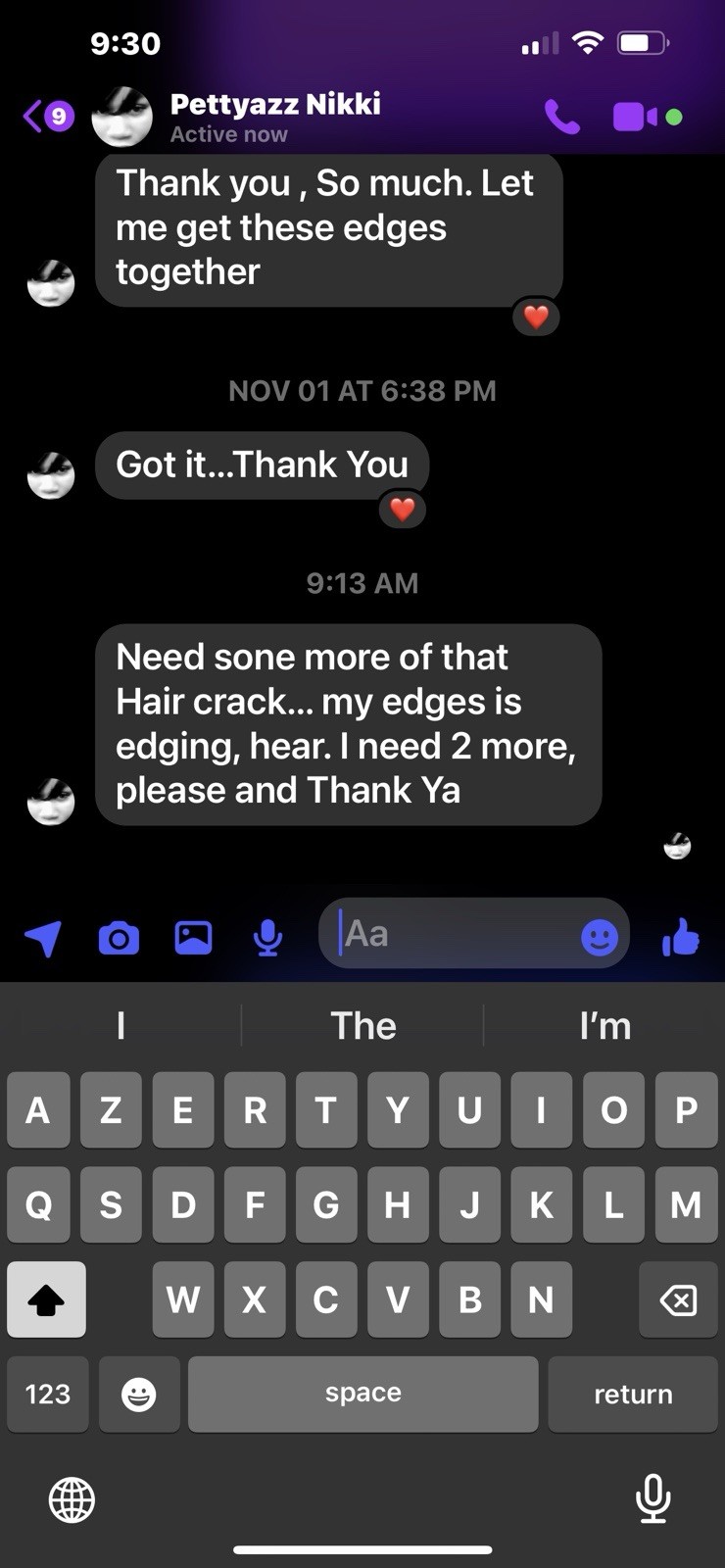This screenshot has width=725, height=1568.
Task: Choose the "I'm" keyboard suggestion
Action: point(604,1025)
